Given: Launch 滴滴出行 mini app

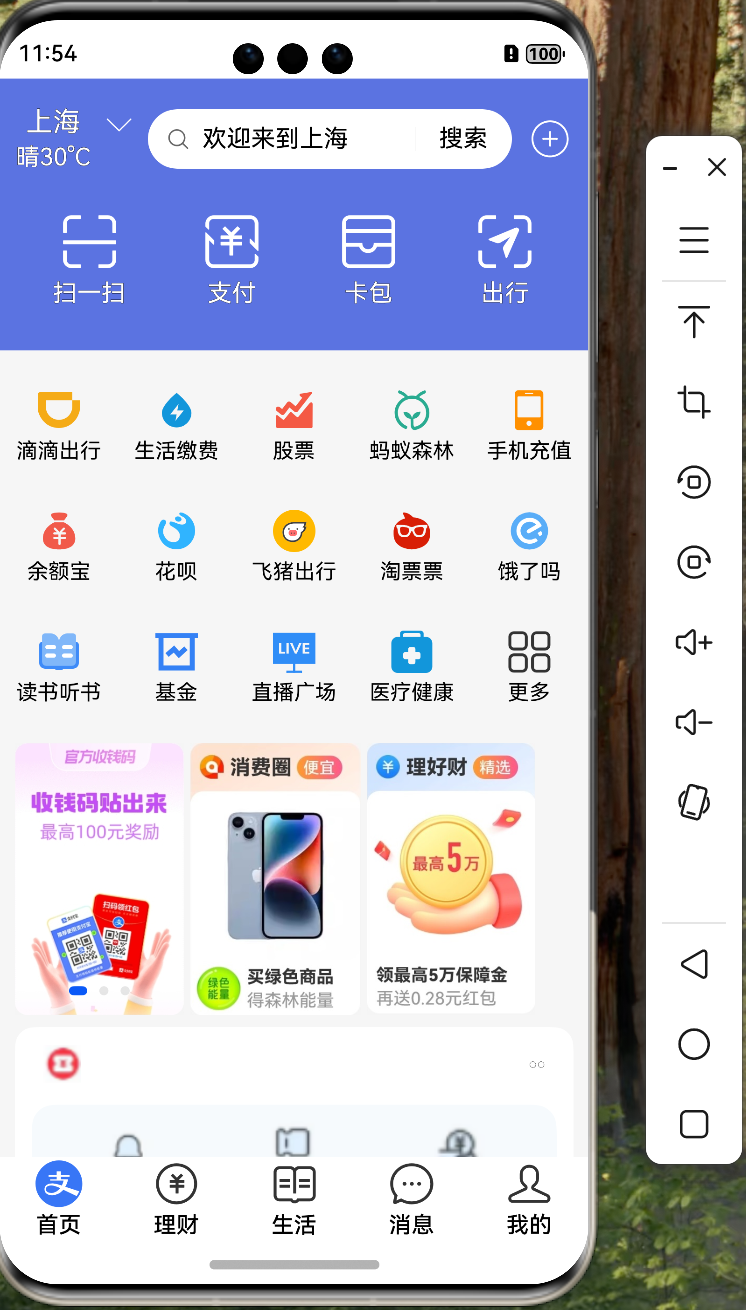Looking at the screenshot, I should [59, 426].
